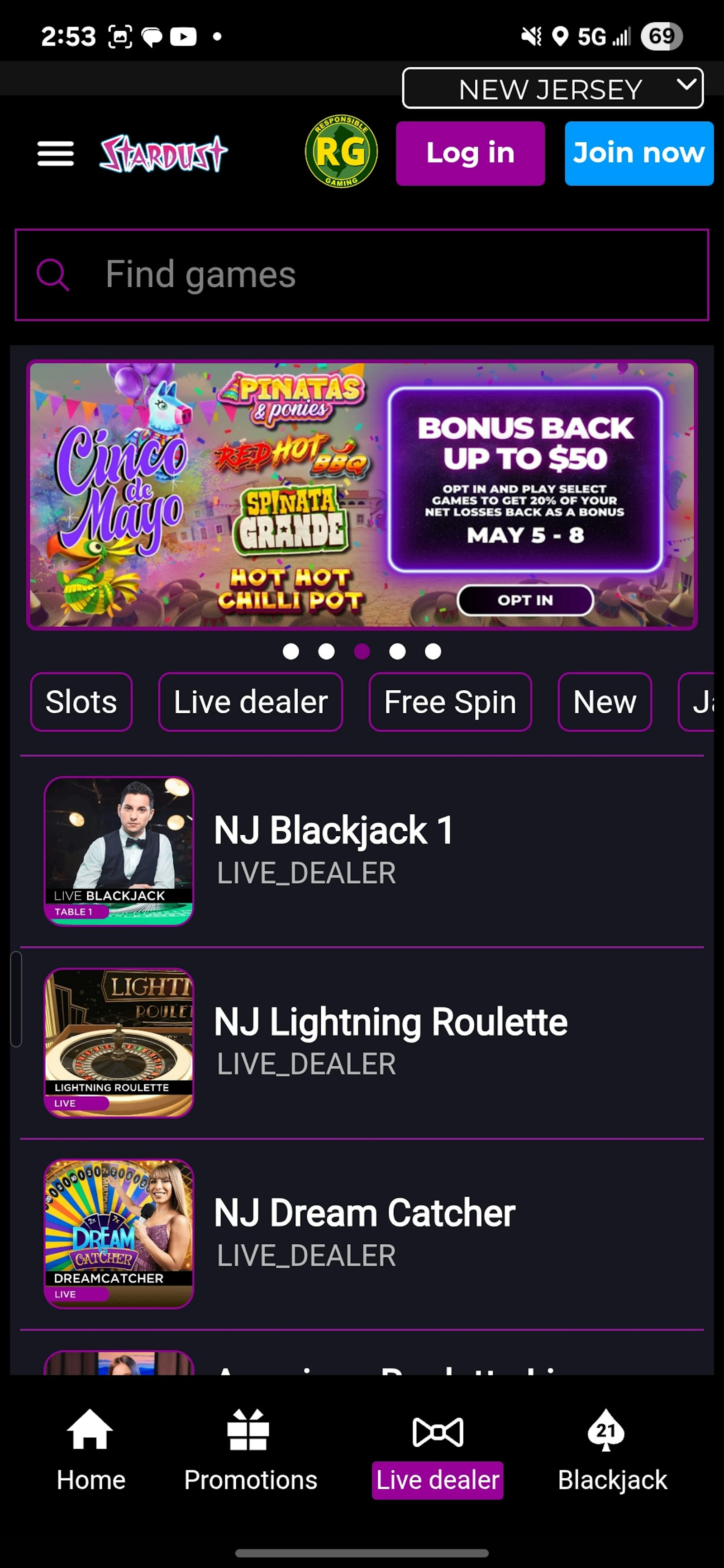Go to the Stardust logo home link
724x1568 pixels.
click(x=163, y=153)
